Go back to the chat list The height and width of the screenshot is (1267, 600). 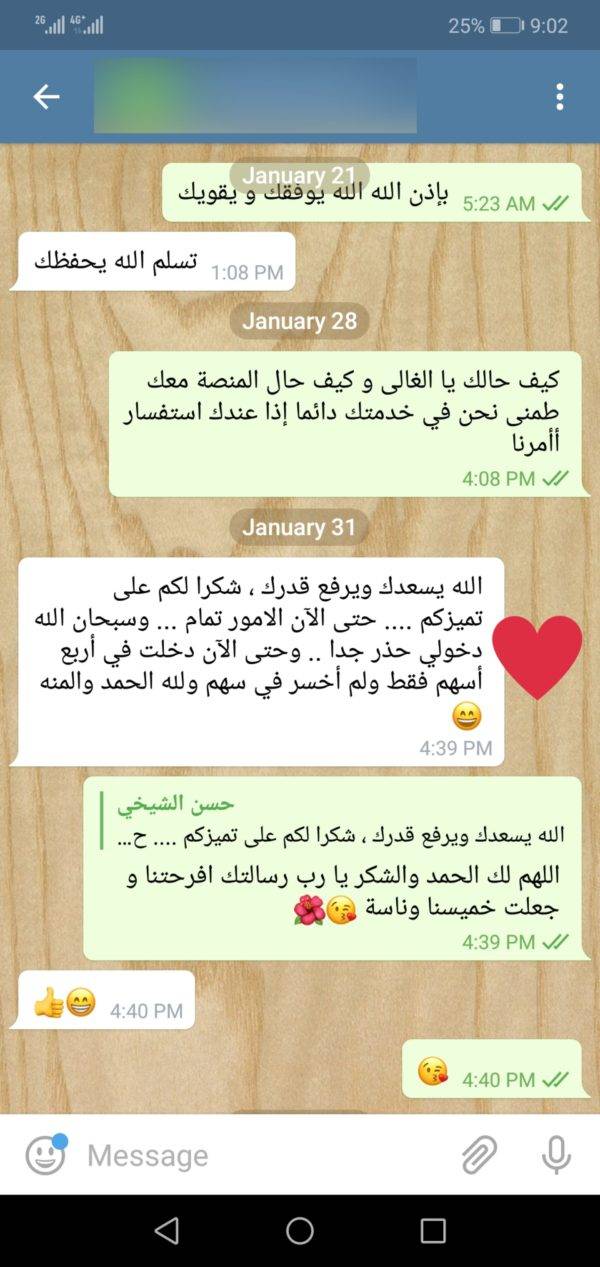pos(46,97)
